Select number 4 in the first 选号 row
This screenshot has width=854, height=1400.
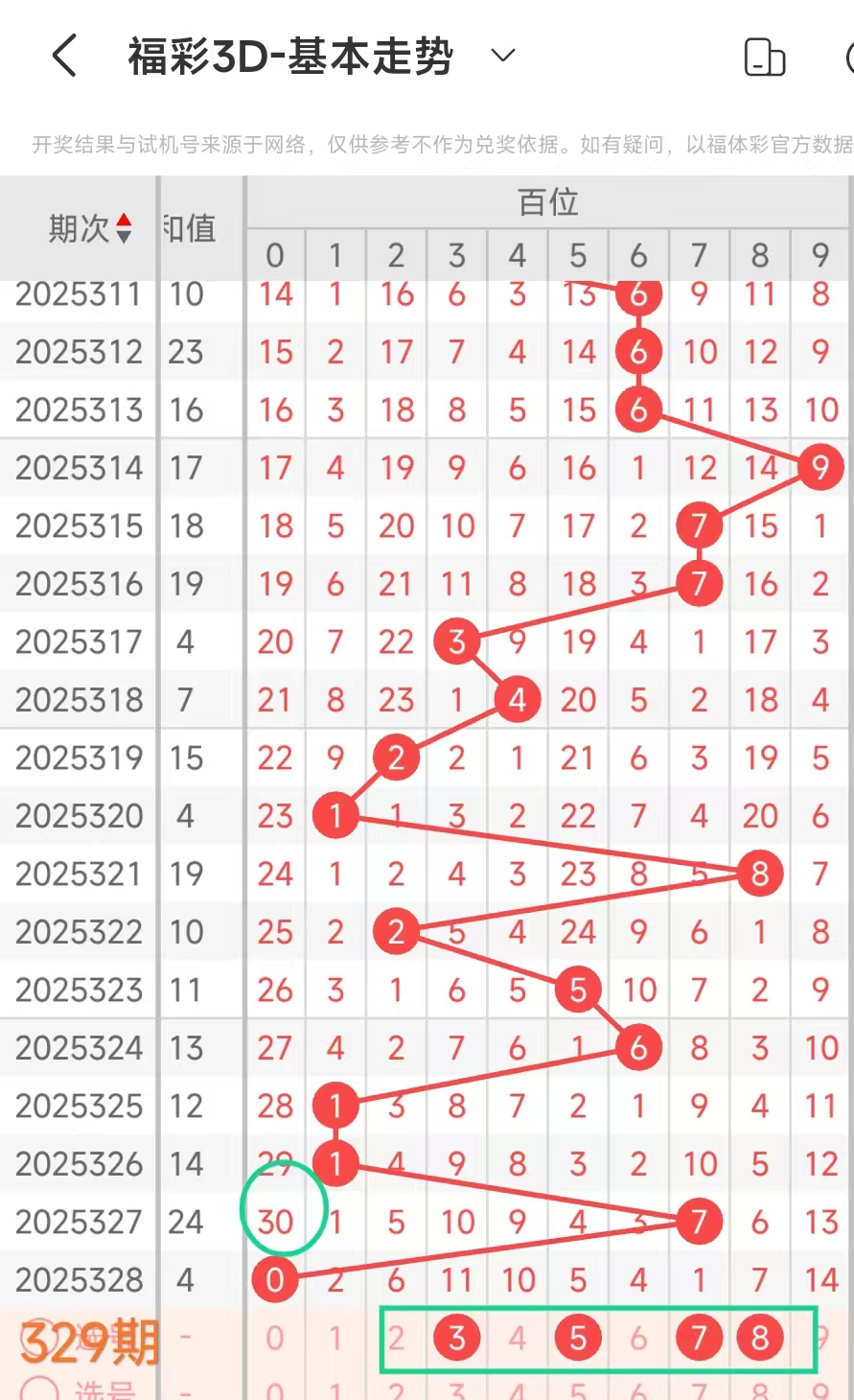(518, 1338)
